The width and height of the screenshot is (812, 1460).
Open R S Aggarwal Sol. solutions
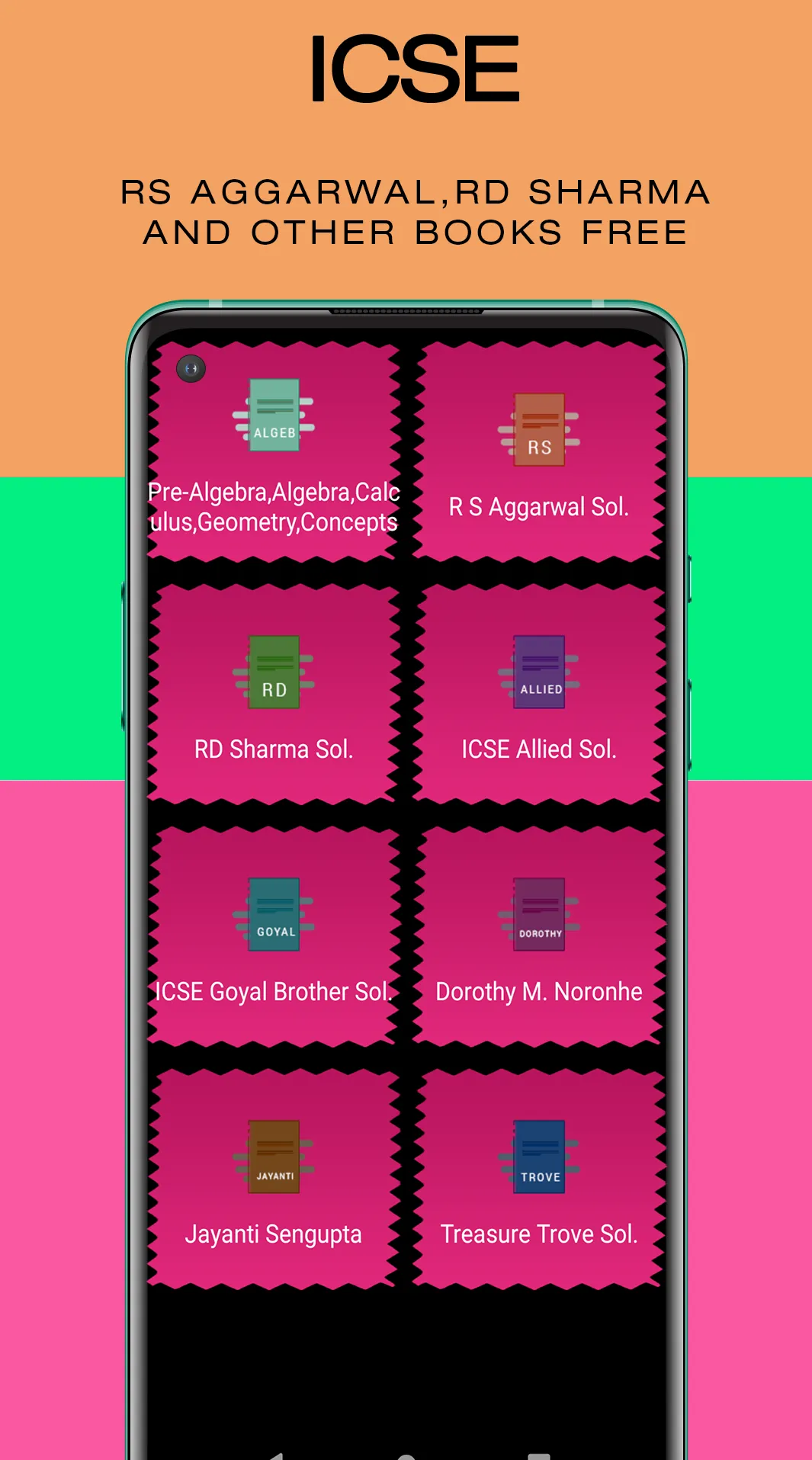(539, 505)
